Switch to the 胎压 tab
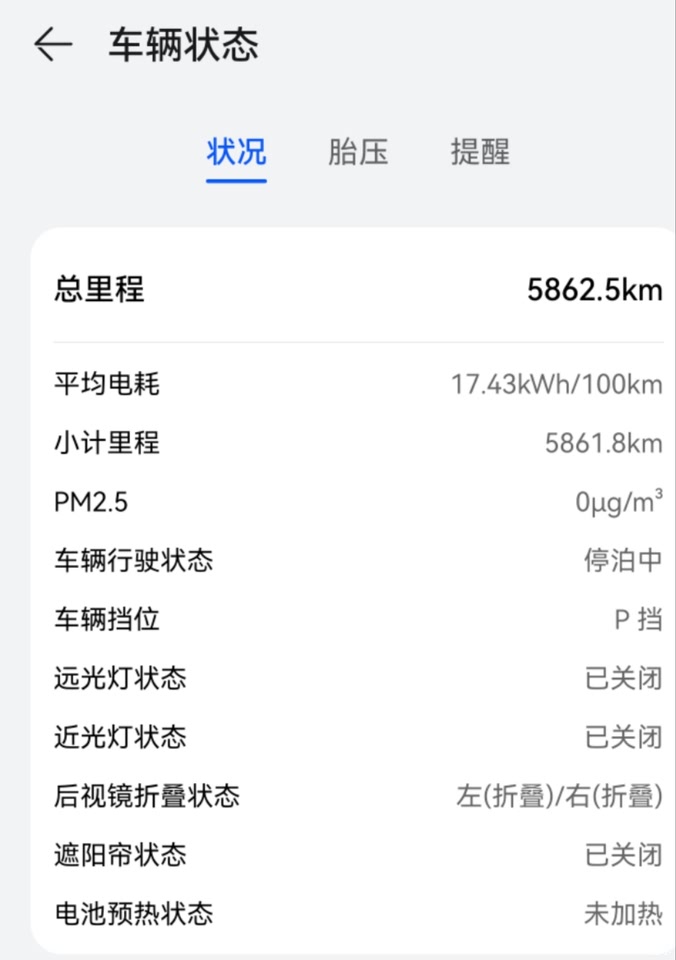The height and width of the screenshot is (960, 676). 358,153
